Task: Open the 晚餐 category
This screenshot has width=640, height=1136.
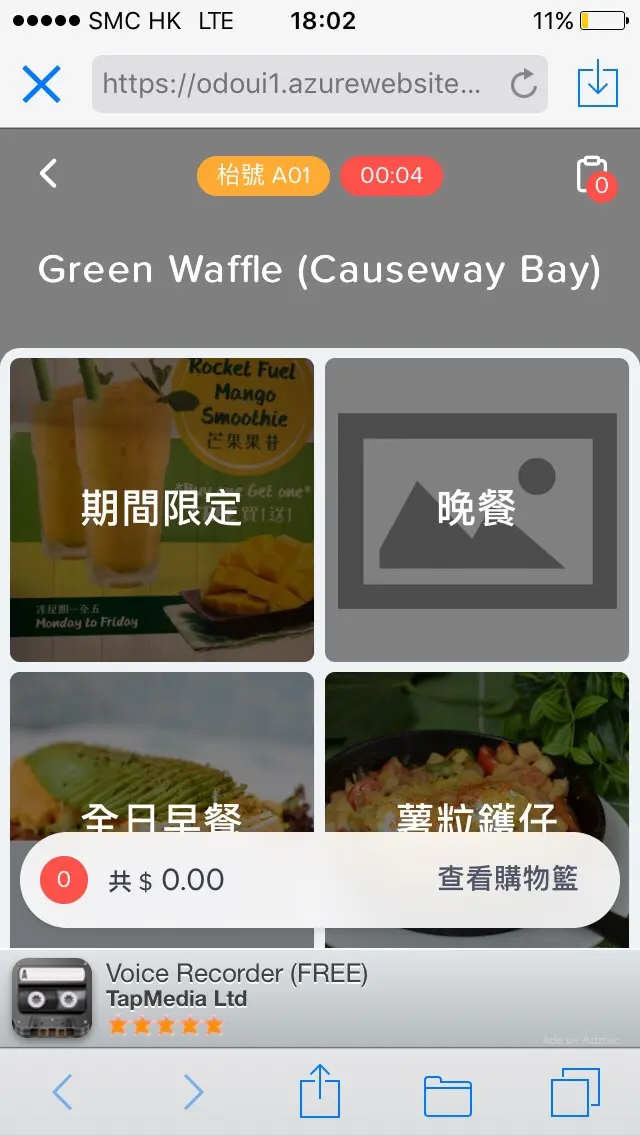Action: point(477,510)
